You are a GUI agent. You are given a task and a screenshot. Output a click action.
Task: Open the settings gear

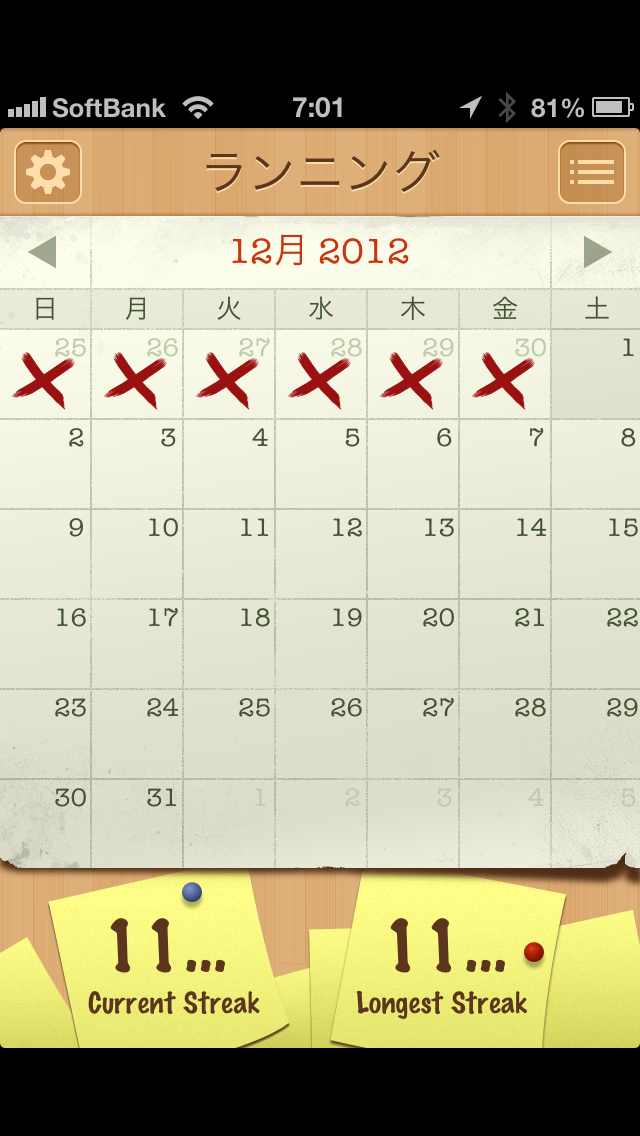tap(47, 172)
